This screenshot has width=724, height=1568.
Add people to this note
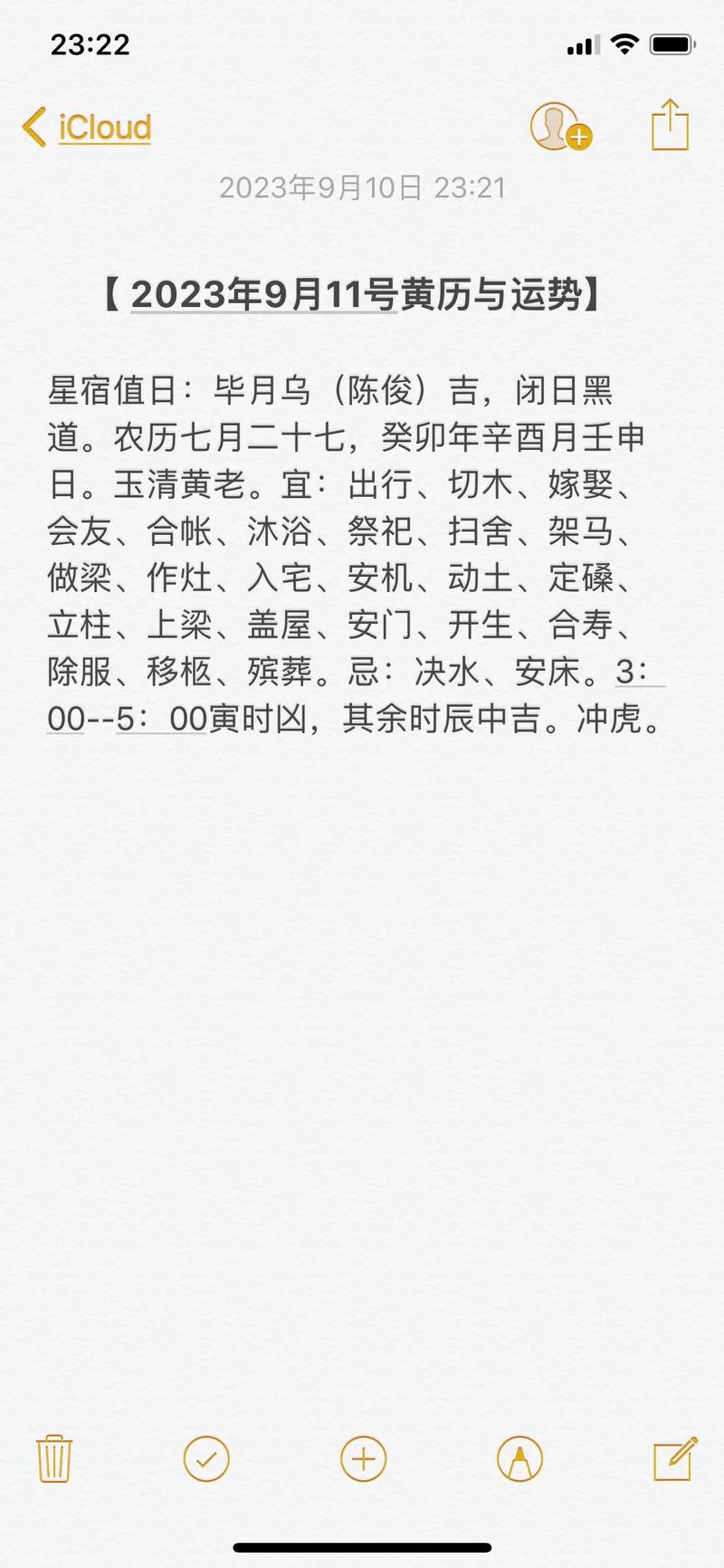[x=559, y=127]
